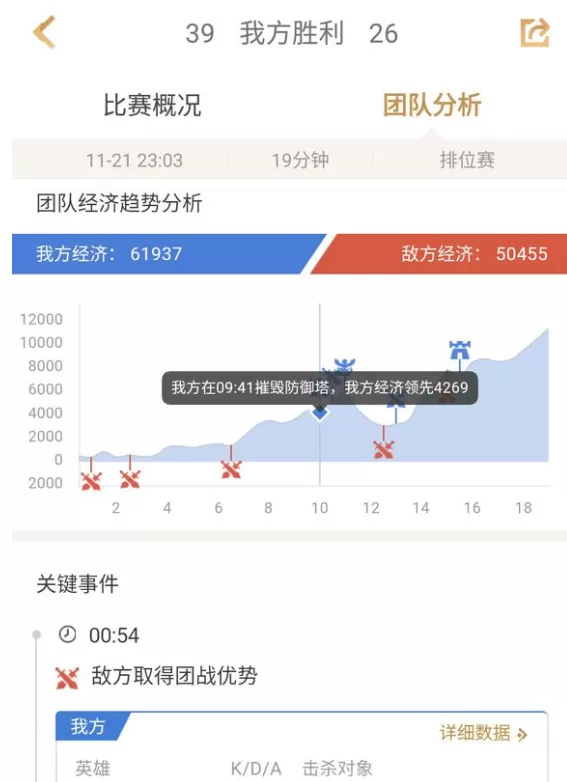Image resolution: width=567 pixels, height=782 pixels.
Task: Go back using the gold arrow
Action: (44, 32)
